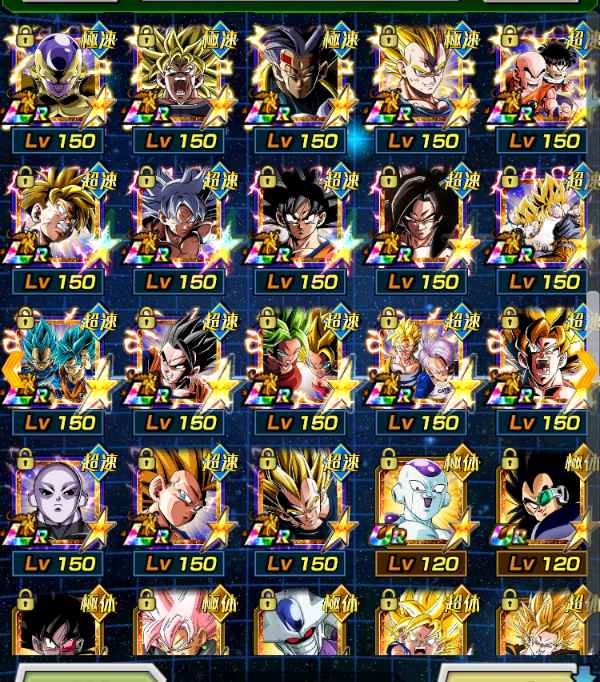Select the Cooler character card
Screen dimensions: 600x682
301,635
